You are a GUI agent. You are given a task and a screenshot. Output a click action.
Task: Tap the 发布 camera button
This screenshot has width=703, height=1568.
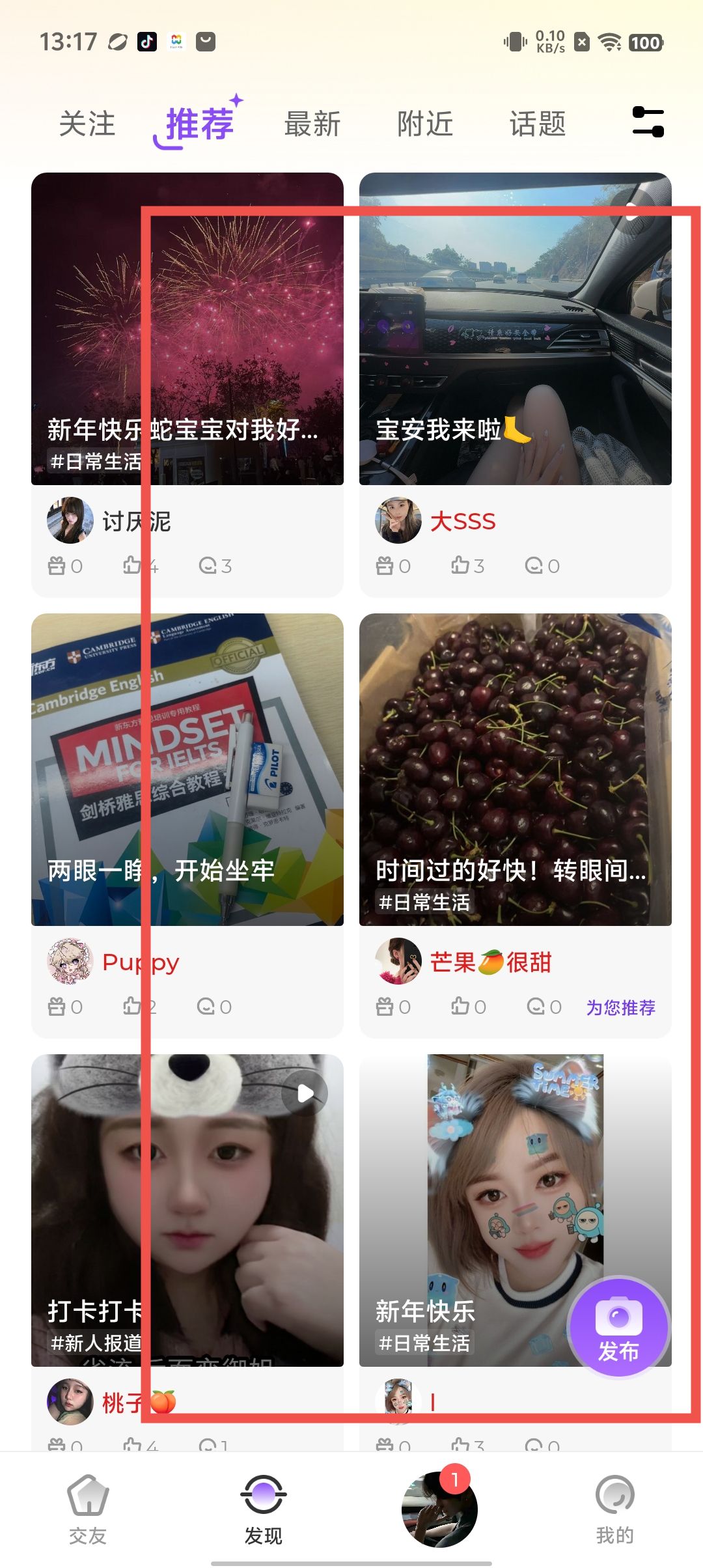(x=618, y=1326)
